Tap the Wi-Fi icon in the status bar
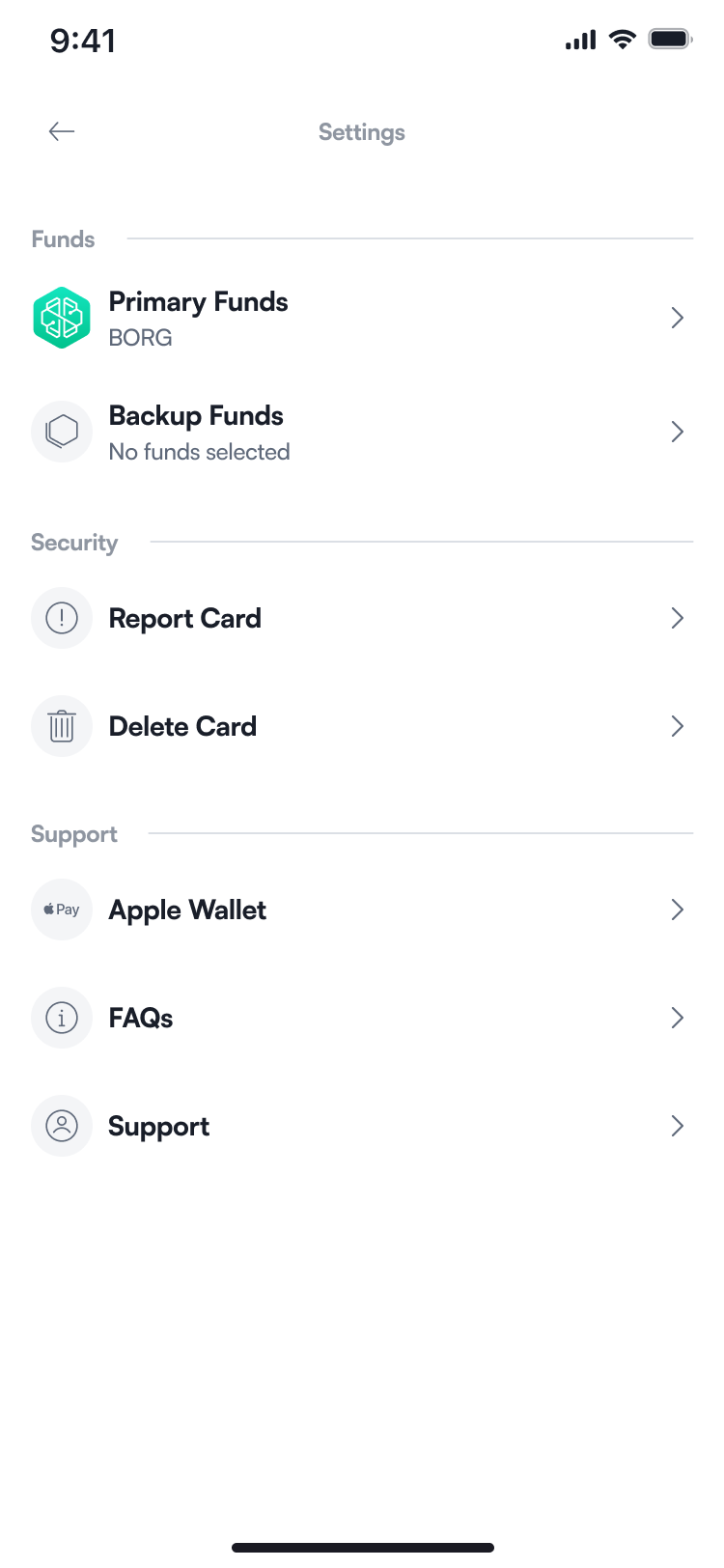The width and height of the screenshot is (724, 1568). (622, 40)
